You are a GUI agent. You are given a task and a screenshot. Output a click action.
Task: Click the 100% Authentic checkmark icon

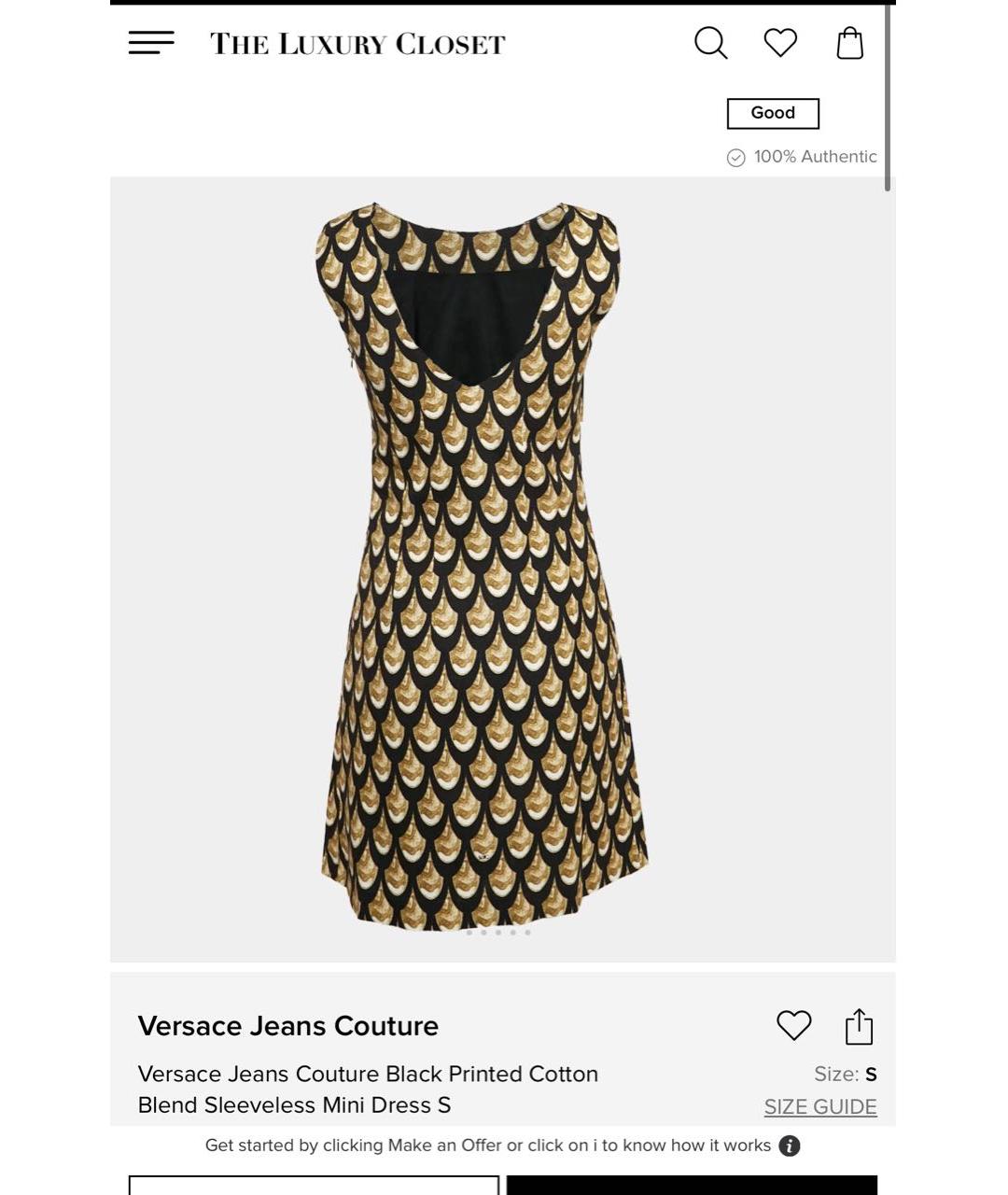click(x=735, y=157)
